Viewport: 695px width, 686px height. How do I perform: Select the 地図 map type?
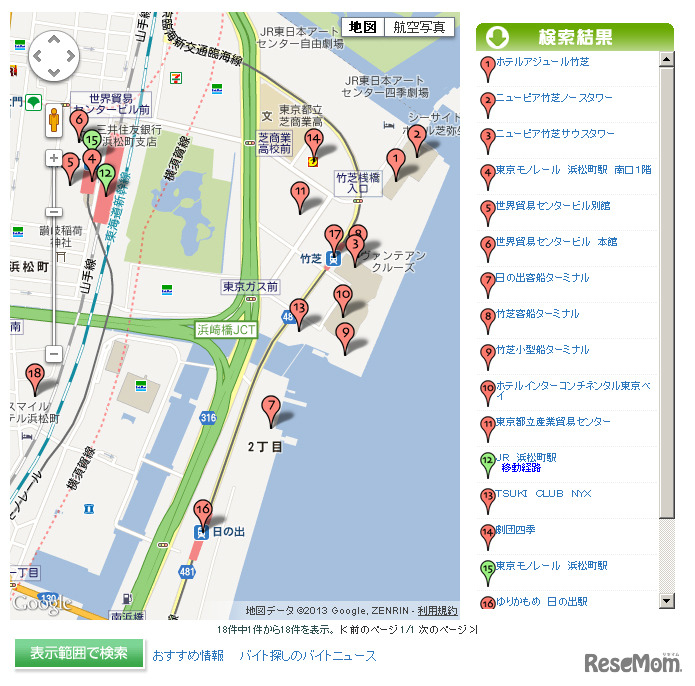click(x=362, y=27)
